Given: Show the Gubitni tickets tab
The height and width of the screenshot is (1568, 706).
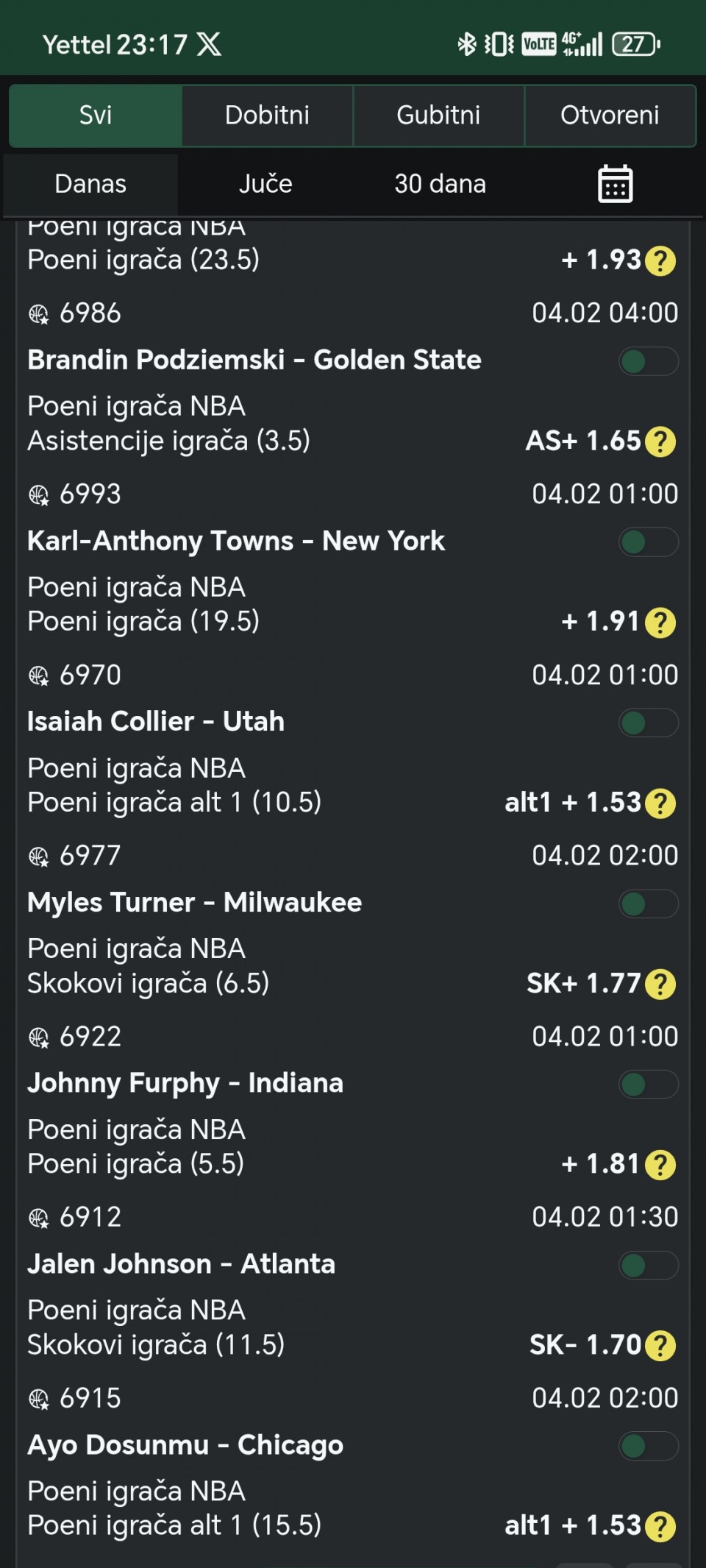Looking at the screenshot, I should 438,116.
